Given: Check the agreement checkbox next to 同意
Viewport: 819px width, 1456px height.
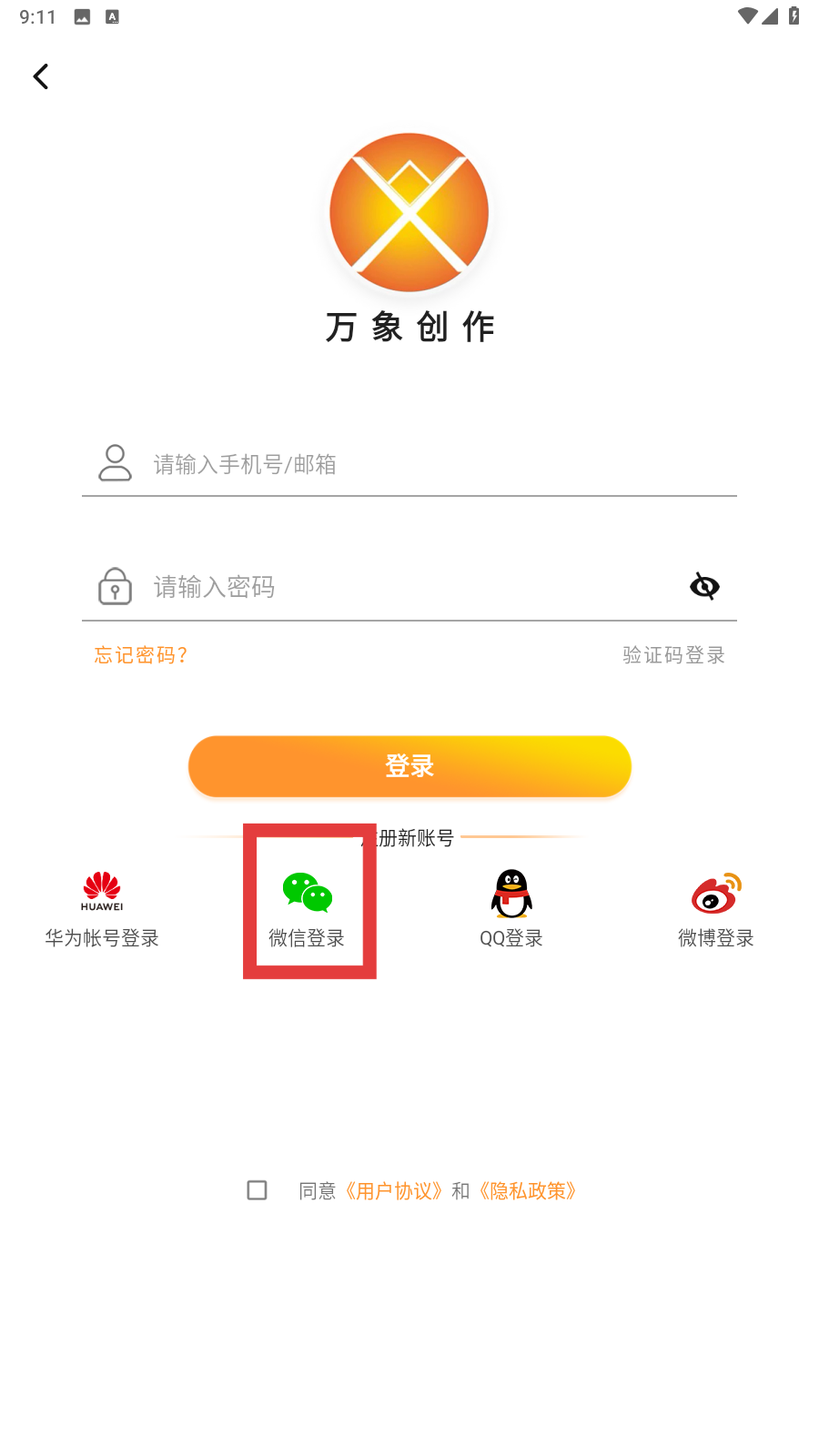Looking at the screenshot, I should click(258, 1190).
